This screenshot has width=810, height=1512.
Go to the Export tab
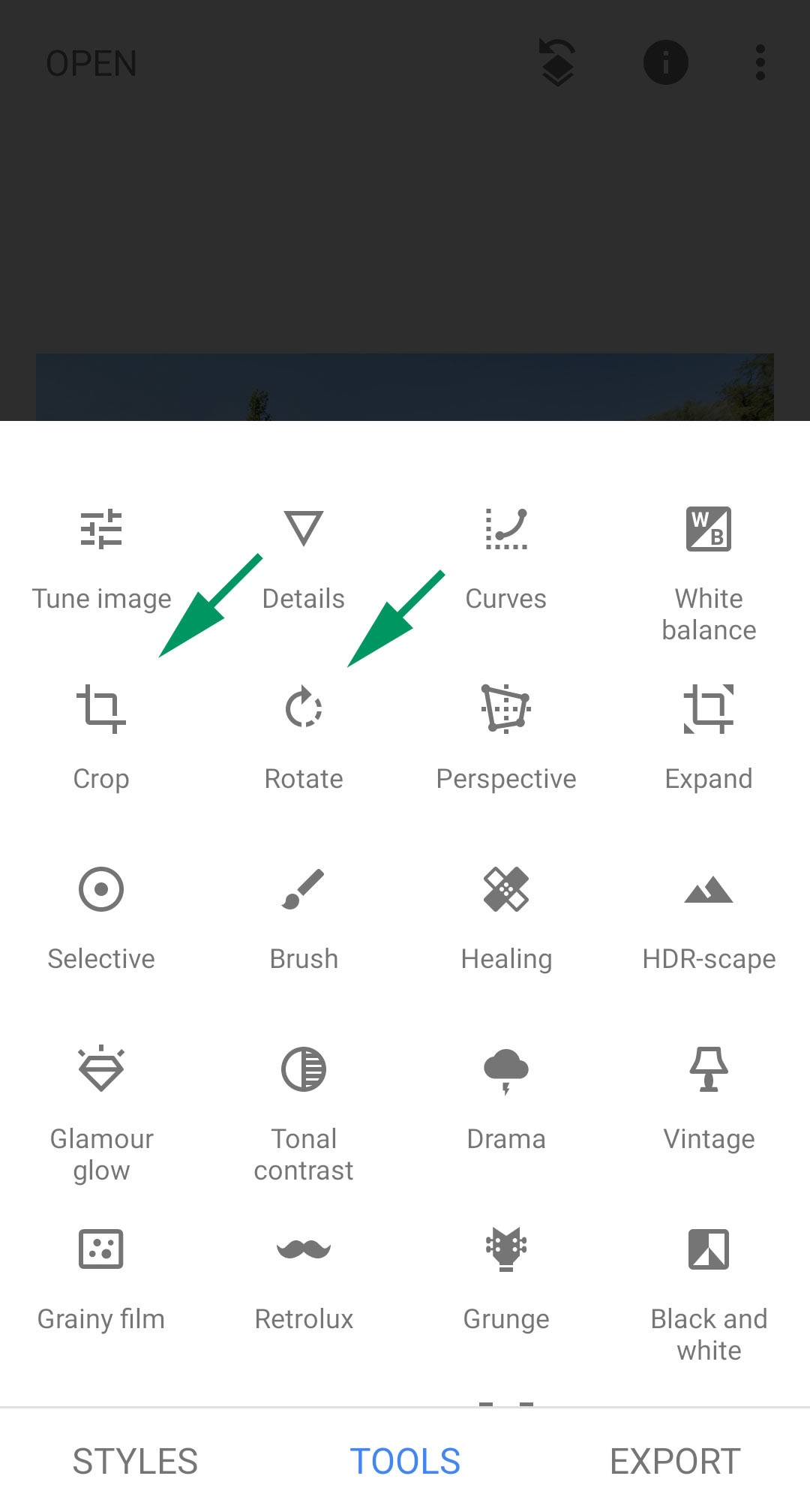tap(675, 1461)
